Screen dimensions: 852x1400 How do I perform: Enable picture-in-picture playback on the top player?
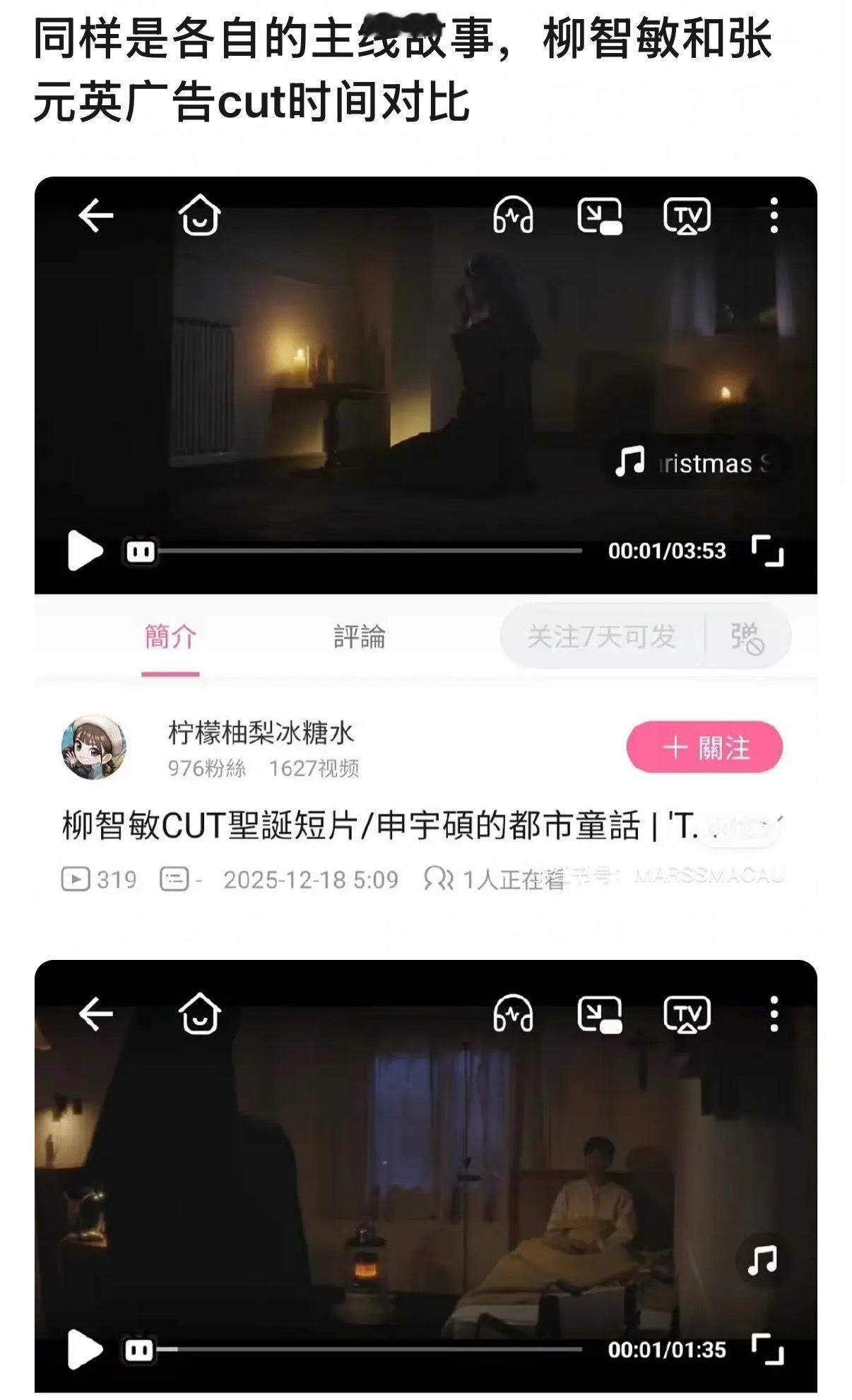click(601, 218)
